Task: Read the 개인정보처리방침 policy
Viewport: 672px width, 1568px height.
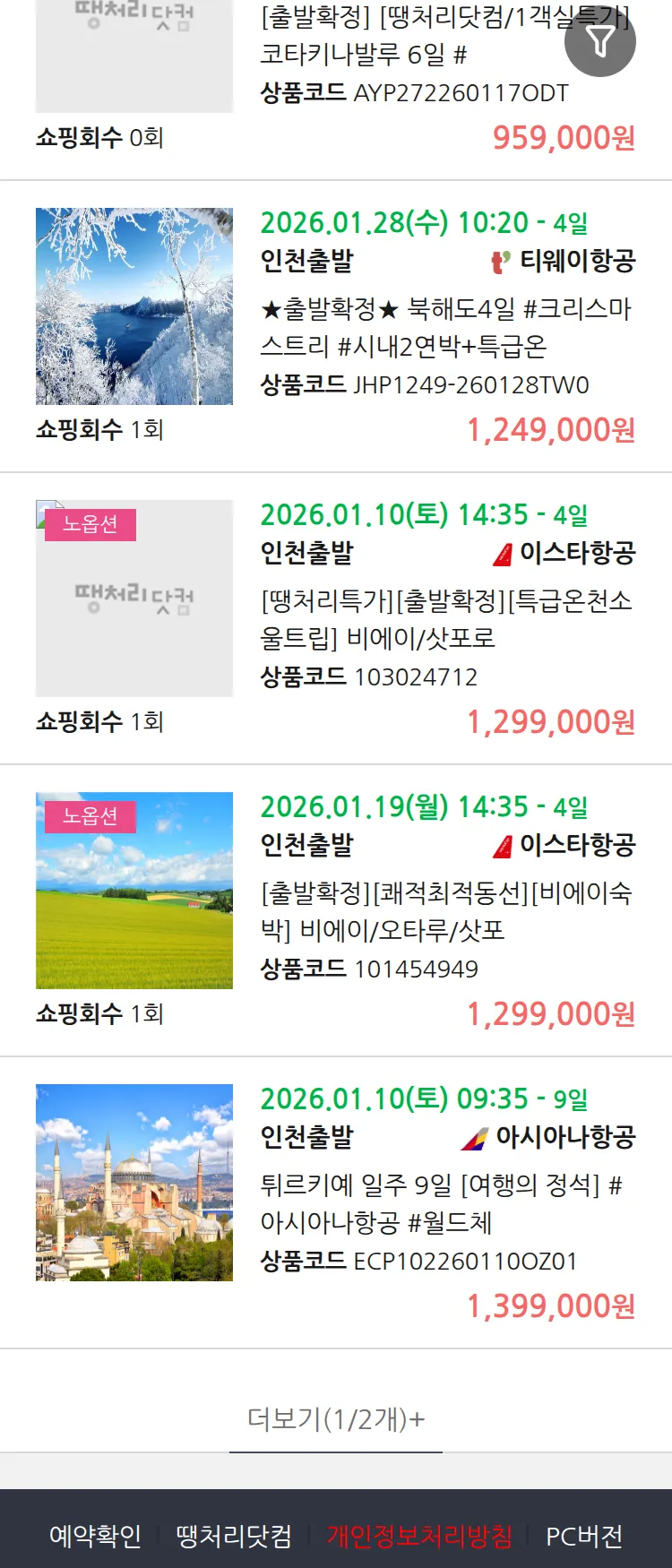Action: (419, 1537)
